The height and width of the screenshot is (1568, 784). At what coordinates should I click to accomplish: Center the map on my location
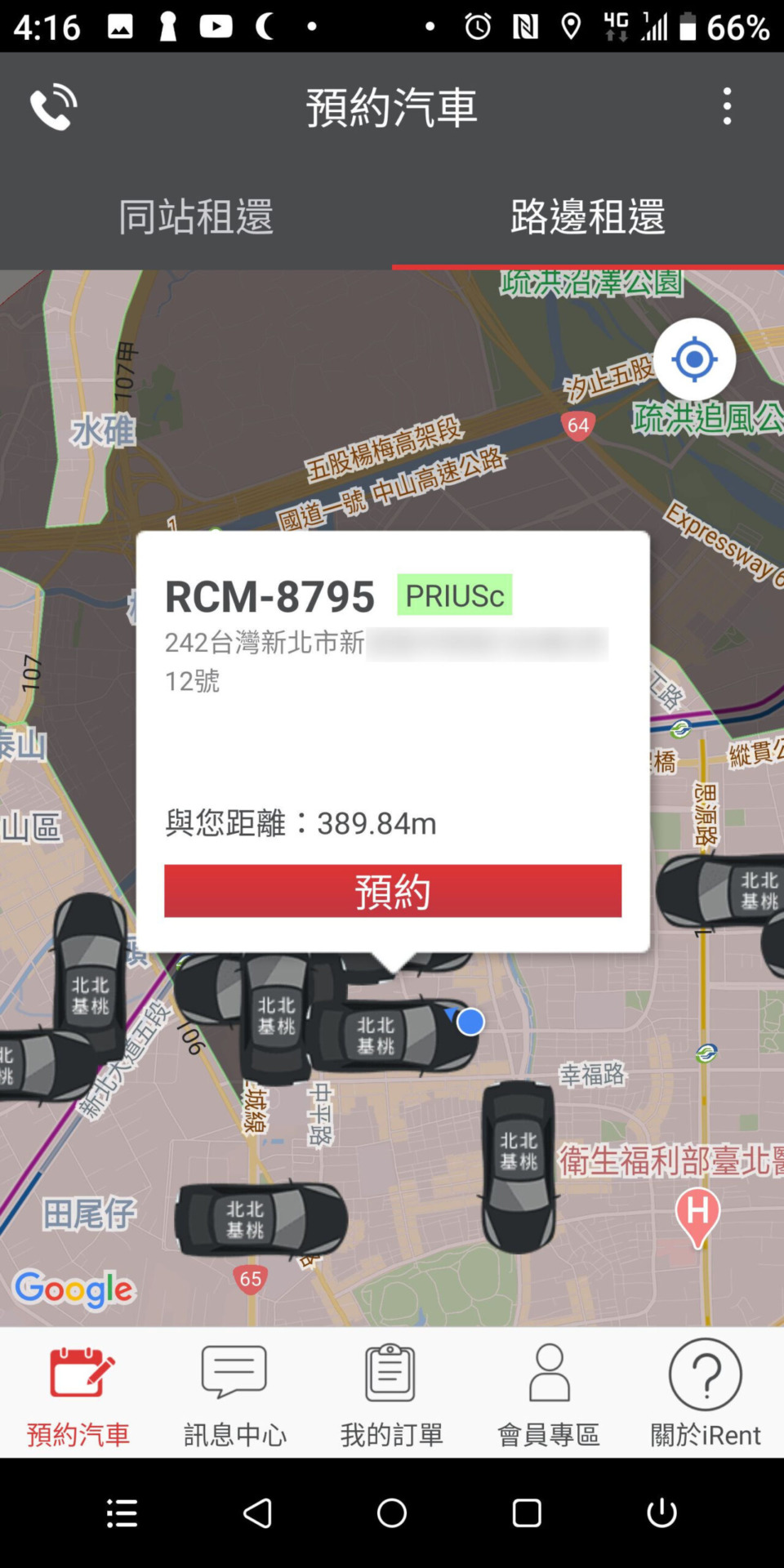tap(694, 359)
